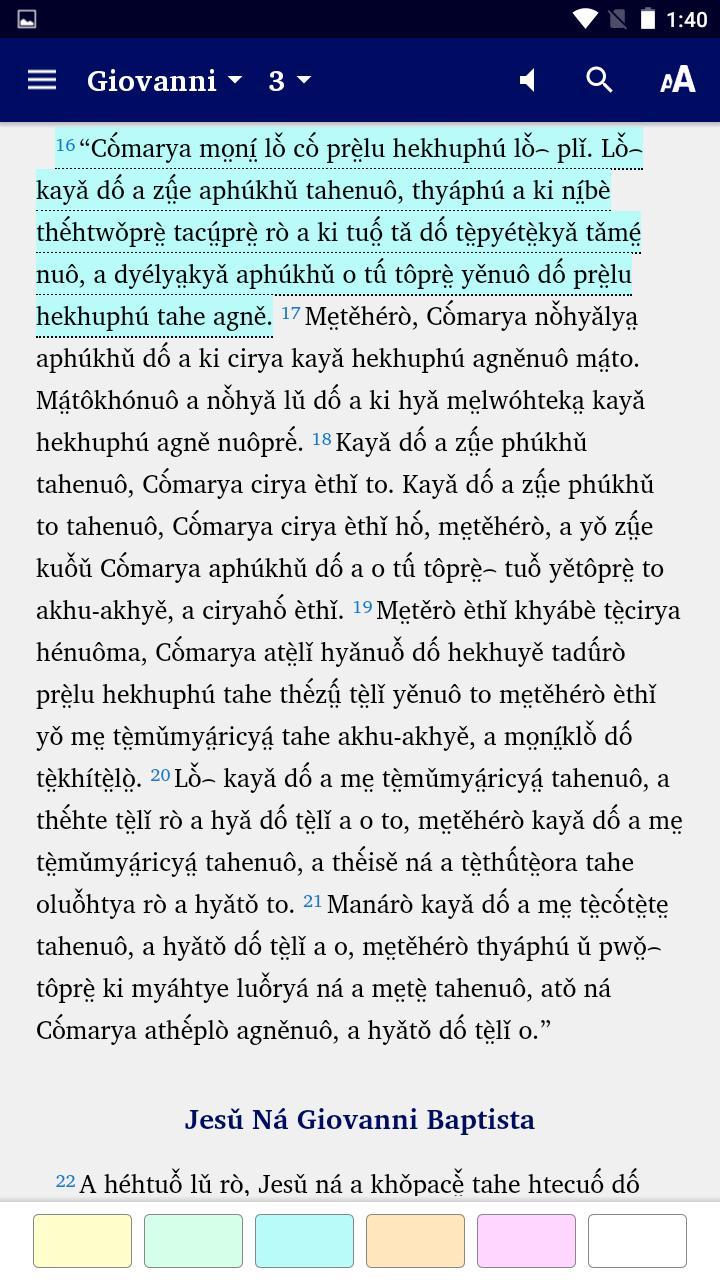Tap the heading Jesŭ Ná Giovanni Baptista
720x1280 pixels.
[360, 1121]
